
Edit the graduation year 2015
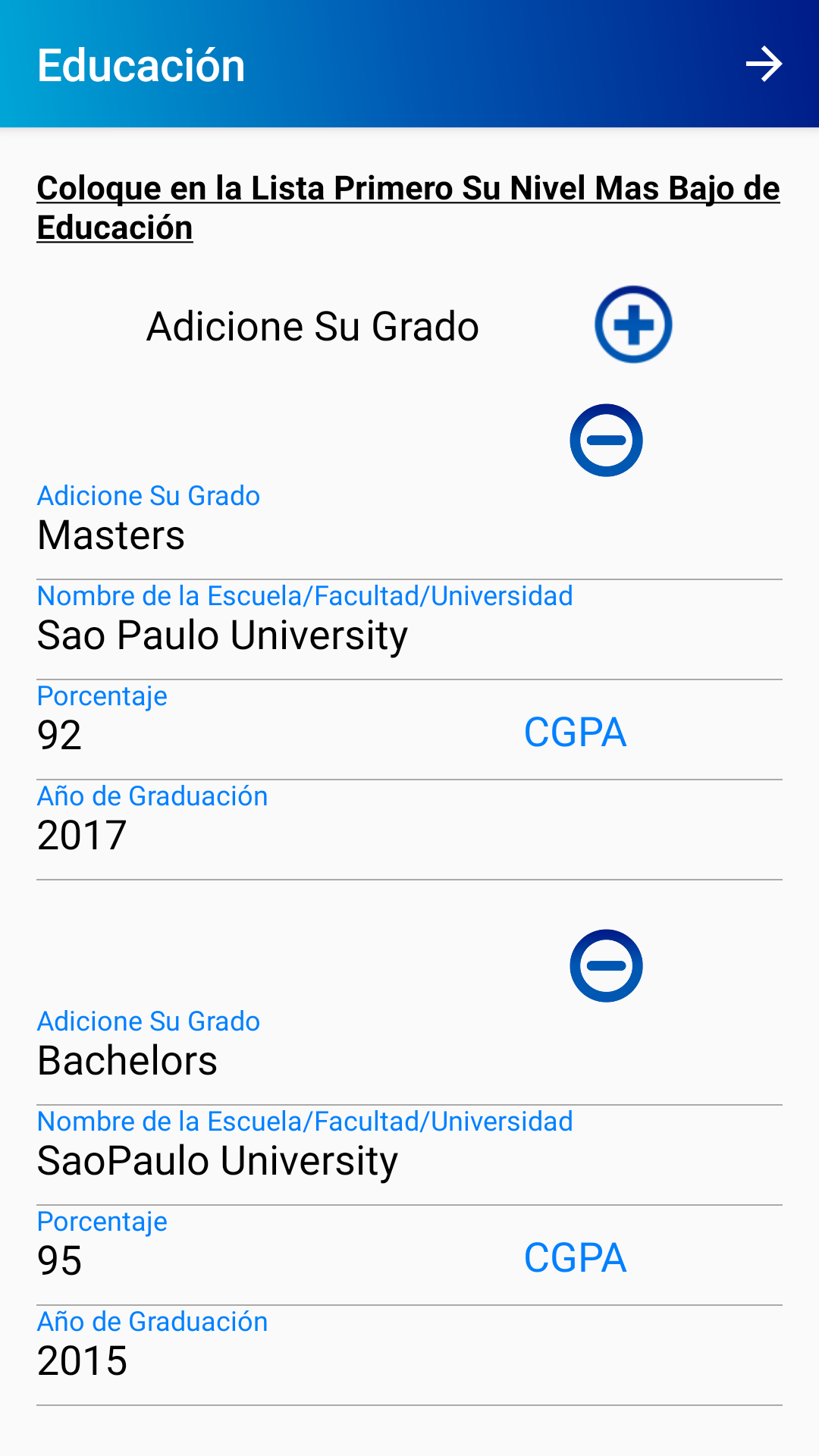pyautogui.click(x=409, y=1357)
